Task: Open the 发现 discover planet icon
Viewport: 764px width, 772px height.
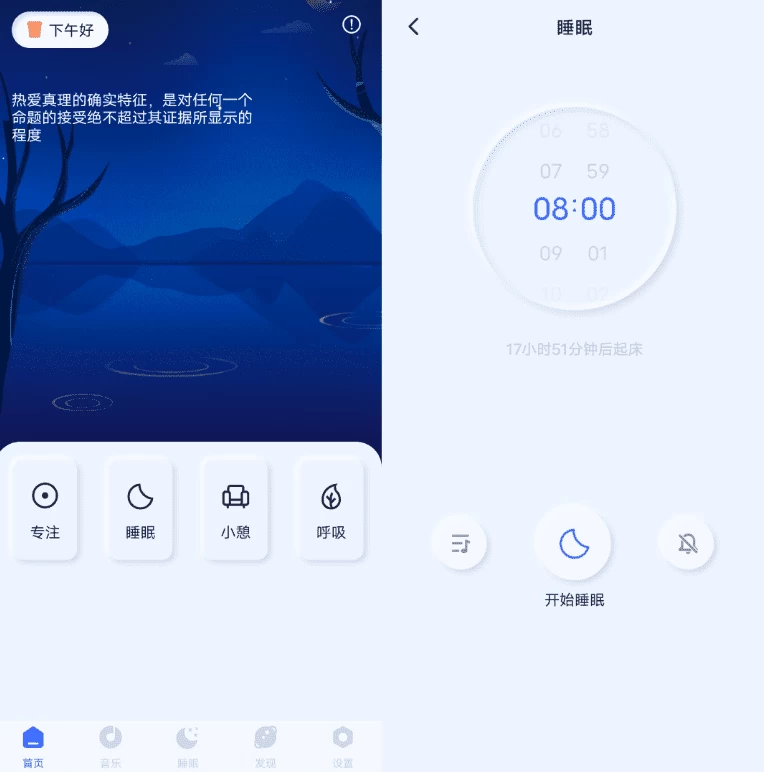Action: point(265,738)
